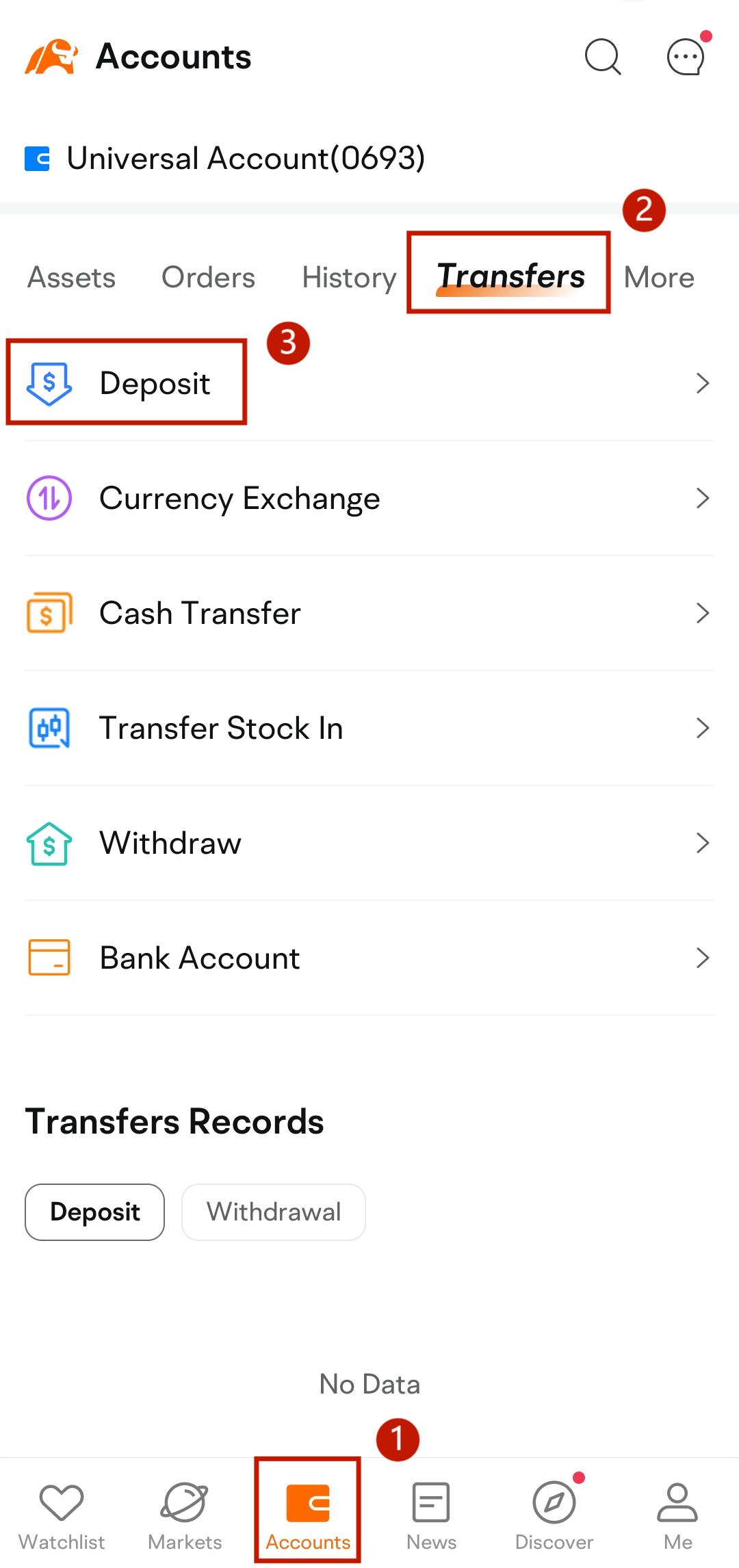Open the Deposit row
This screenshot has height=1568, width=739.
point(369,383)
